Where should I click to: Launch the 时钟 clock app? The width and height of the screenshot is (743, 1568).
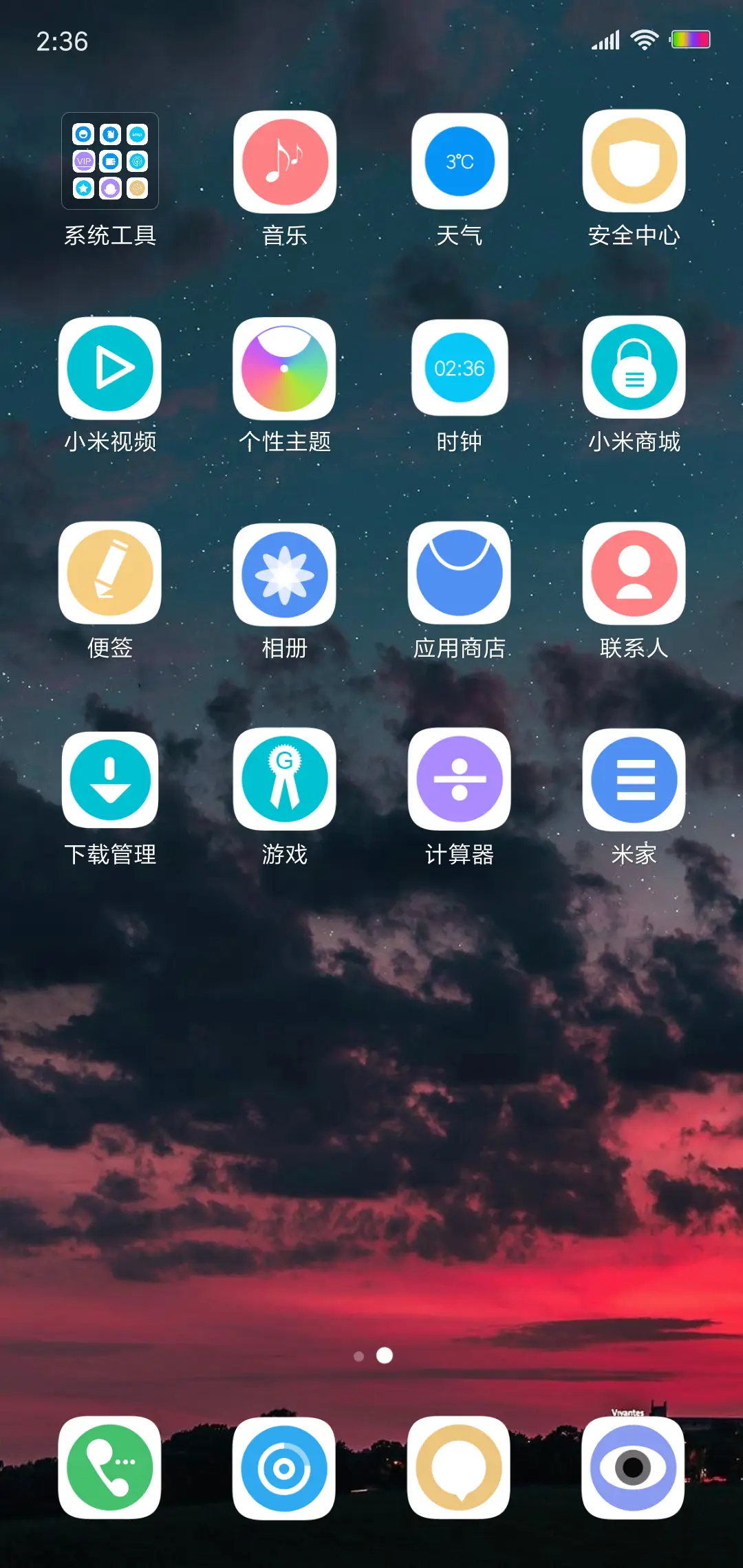459,368
